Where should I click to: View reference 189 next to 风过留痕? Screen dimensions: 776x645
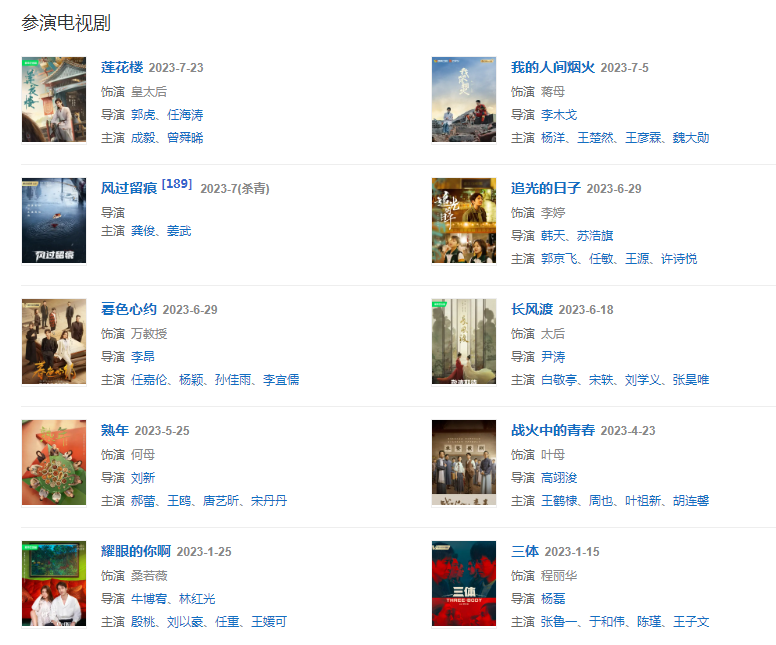(x=176, y=184)
